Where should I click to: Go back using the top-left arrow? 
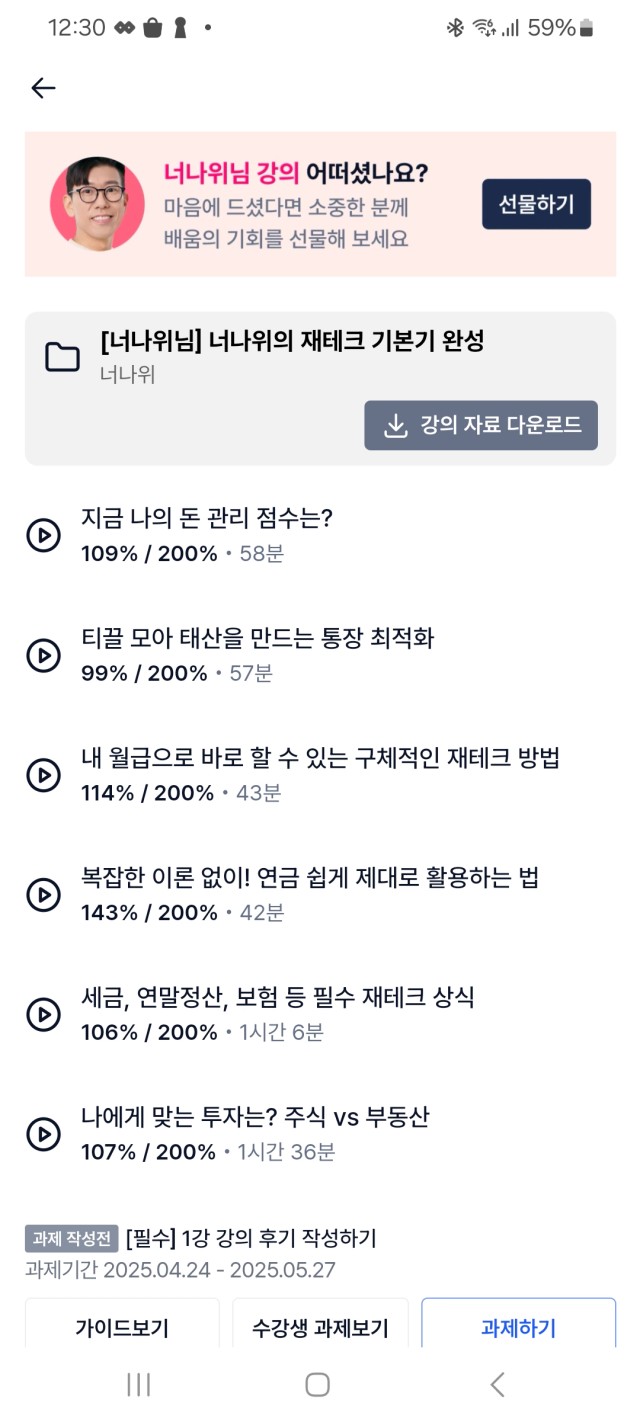tap(43, 88)
